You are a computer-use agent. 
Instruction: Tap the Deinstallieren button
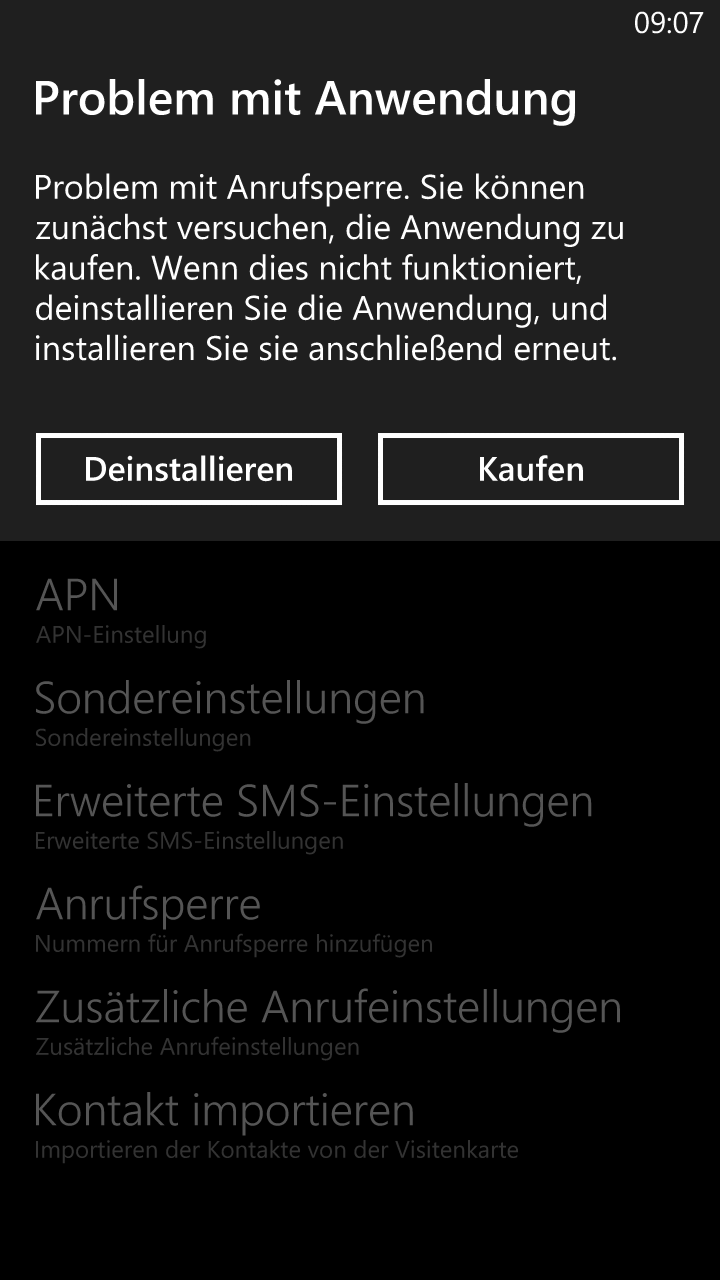tap(189, 469)
